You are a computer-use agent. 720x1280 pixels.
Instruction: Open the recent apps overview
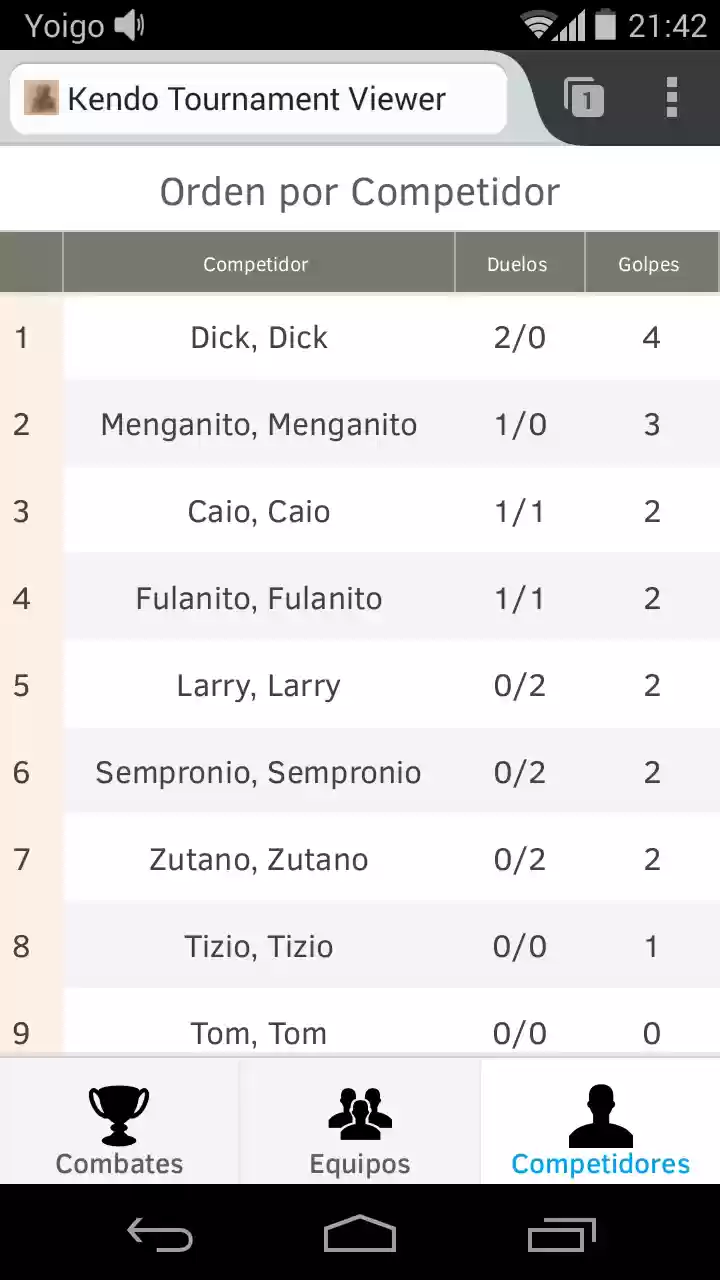(561, 1235)
